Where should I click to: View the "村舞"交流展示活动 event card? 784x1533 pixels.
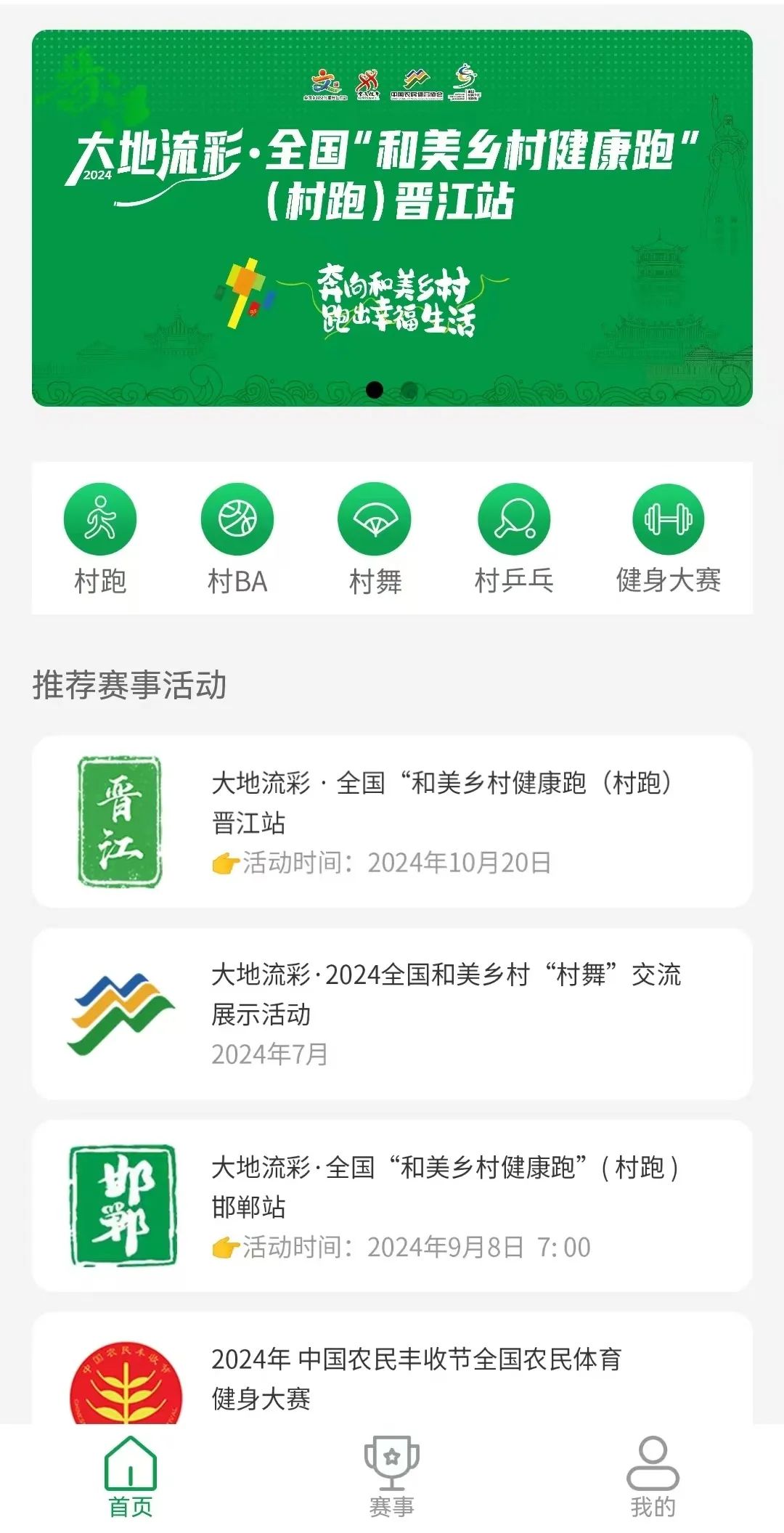point(392,1014)
